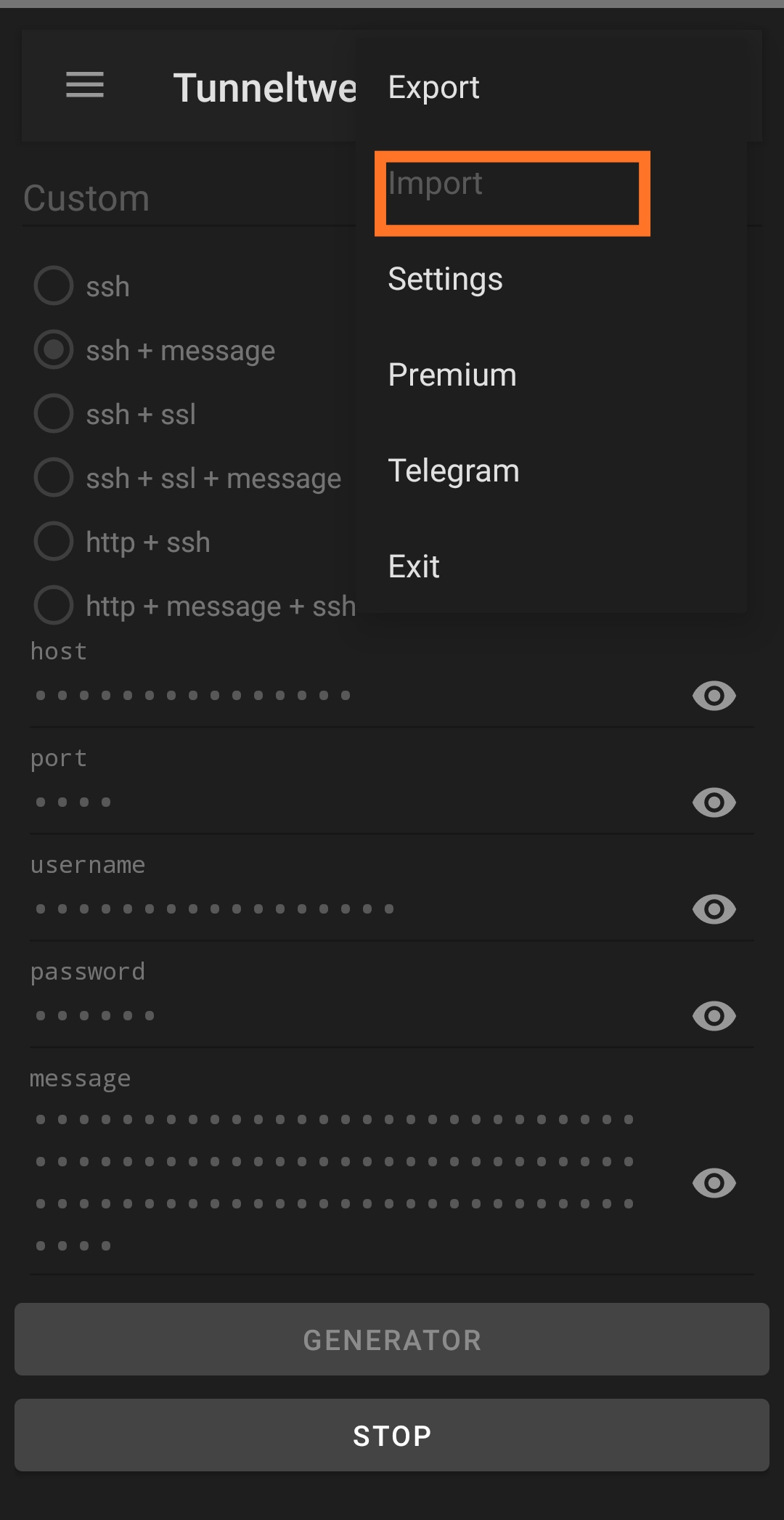Viewport: 784px width, 1520px height.
Task: Show the masked port number
Action: [714, 802]
